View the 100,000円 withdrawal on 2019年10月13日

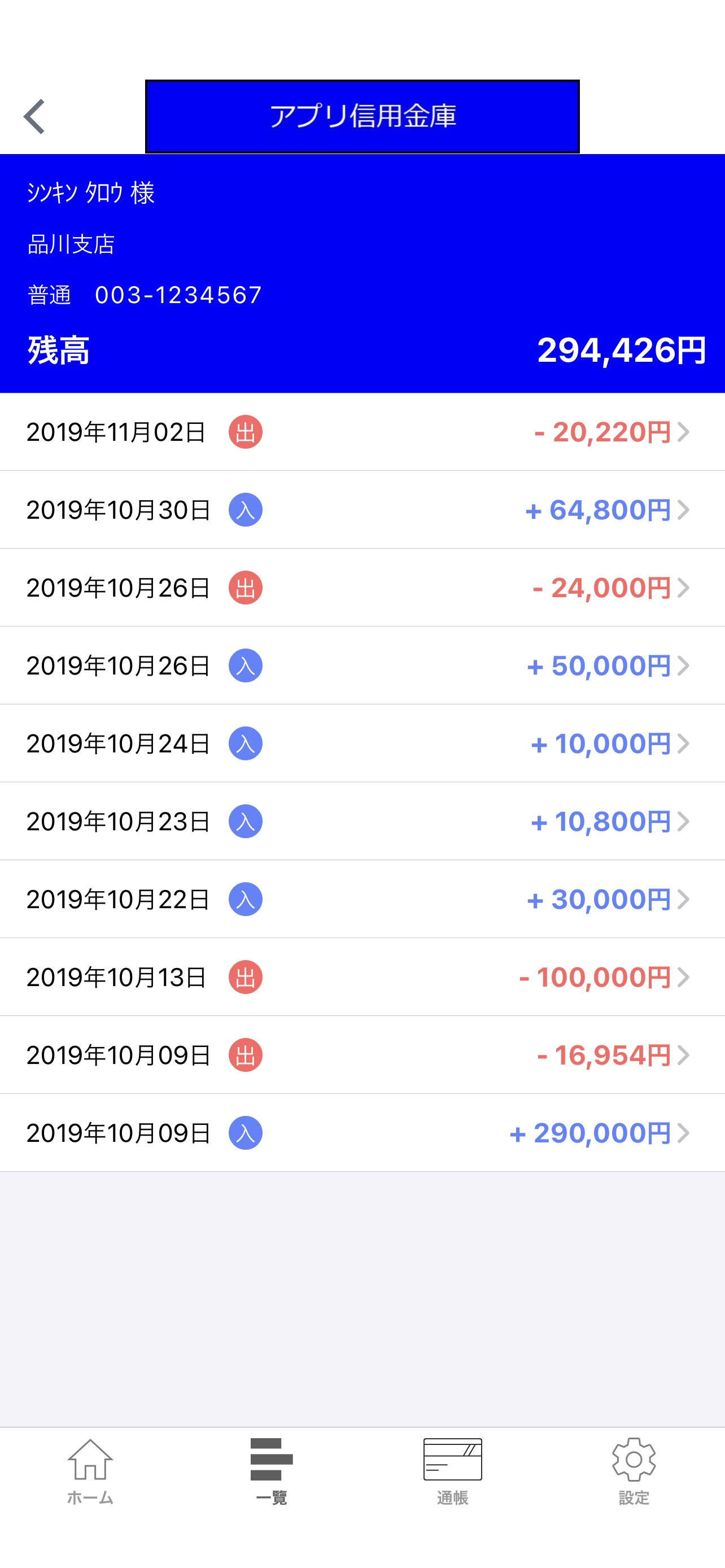(362, 978)
